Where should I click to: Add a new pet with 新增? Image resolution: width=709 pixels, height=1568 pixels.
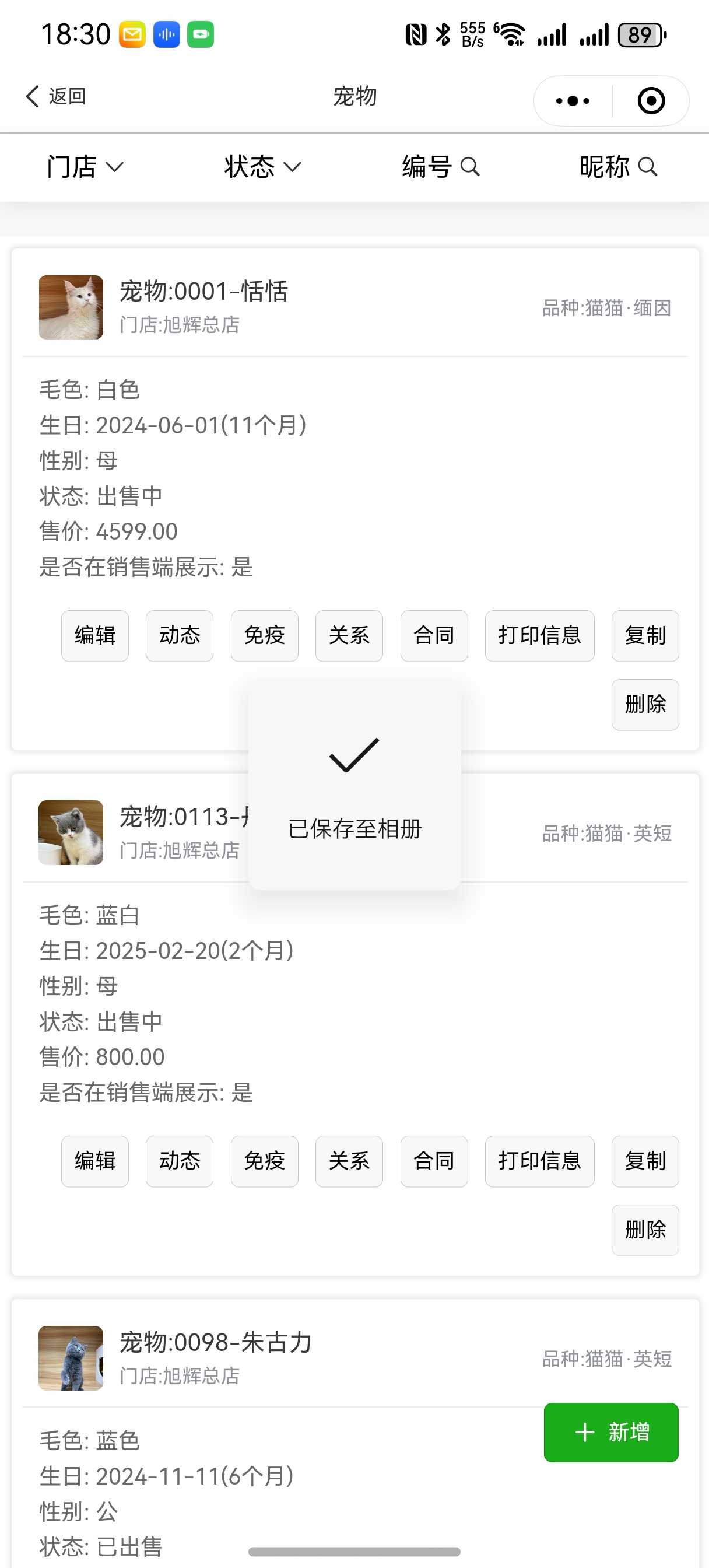pos(611,1432)
